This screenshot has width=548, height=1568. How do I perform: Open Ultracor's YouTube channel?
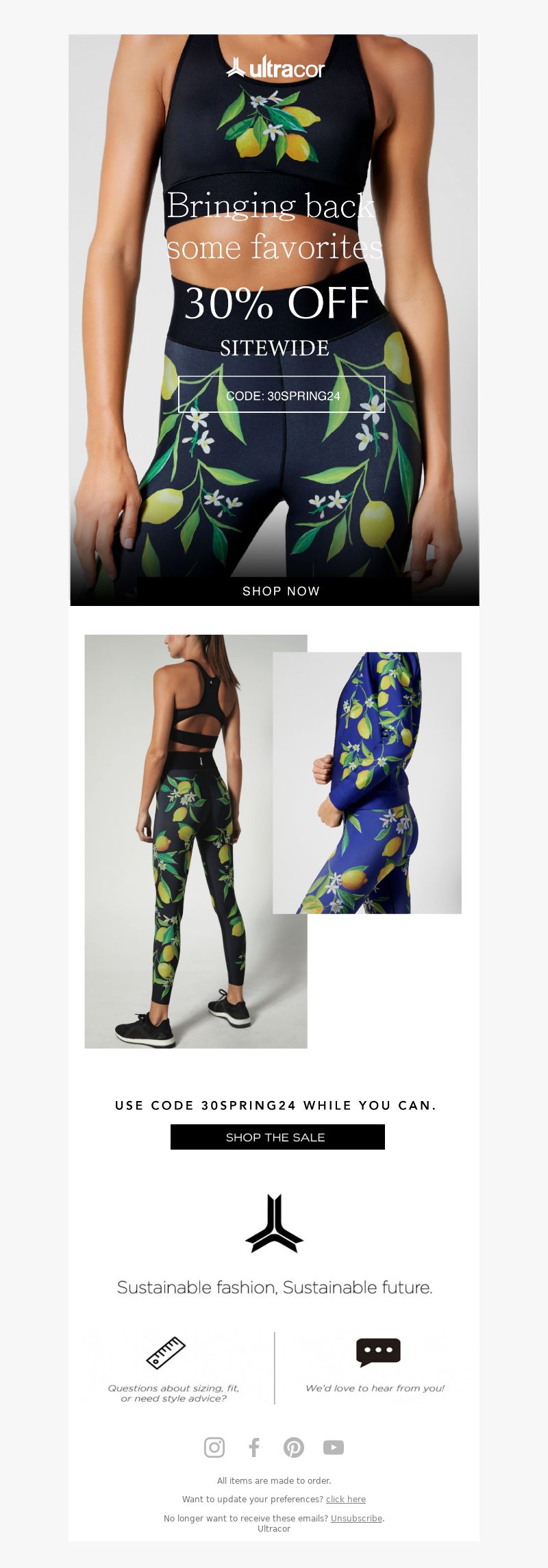(x=334, y=1447)
